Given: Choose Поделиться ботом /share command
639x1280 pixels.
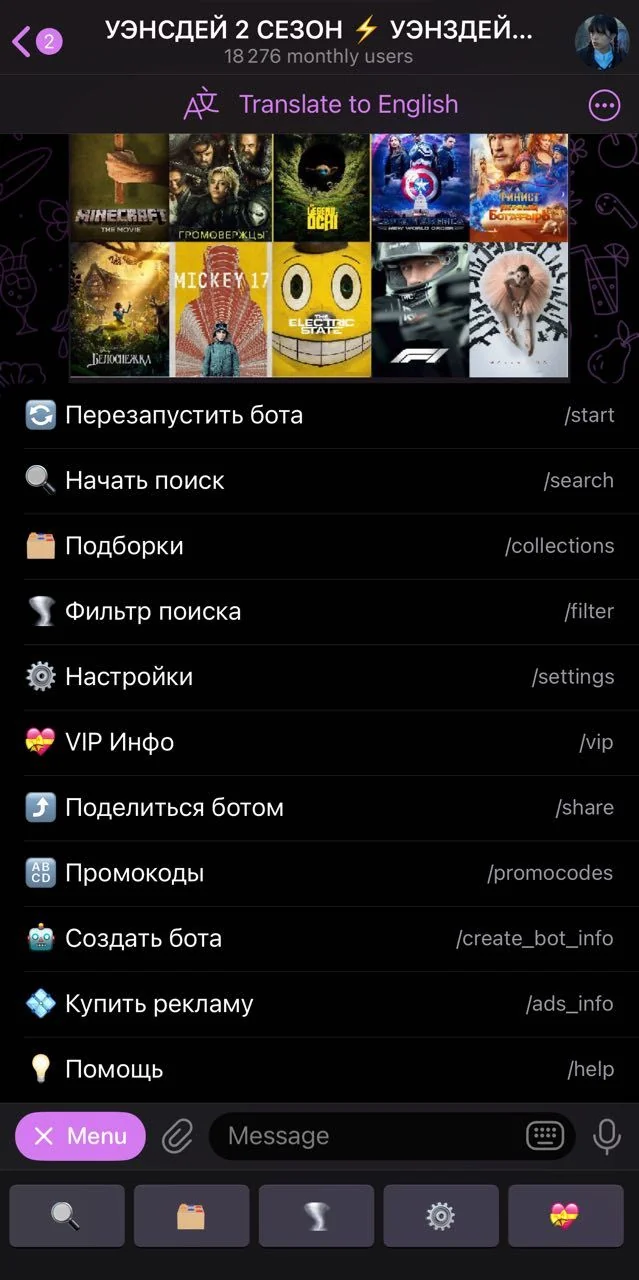Looking at the screenshot, I should (320, 808).
